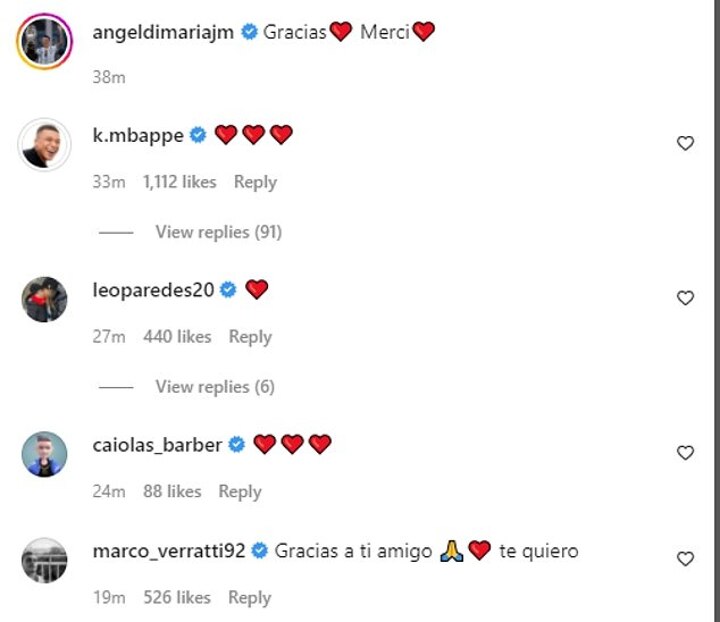Screen dimensions: 720x622
Task: See who liked k.mbappe's comment, 1,112 likes
Action: coord(179,182)
